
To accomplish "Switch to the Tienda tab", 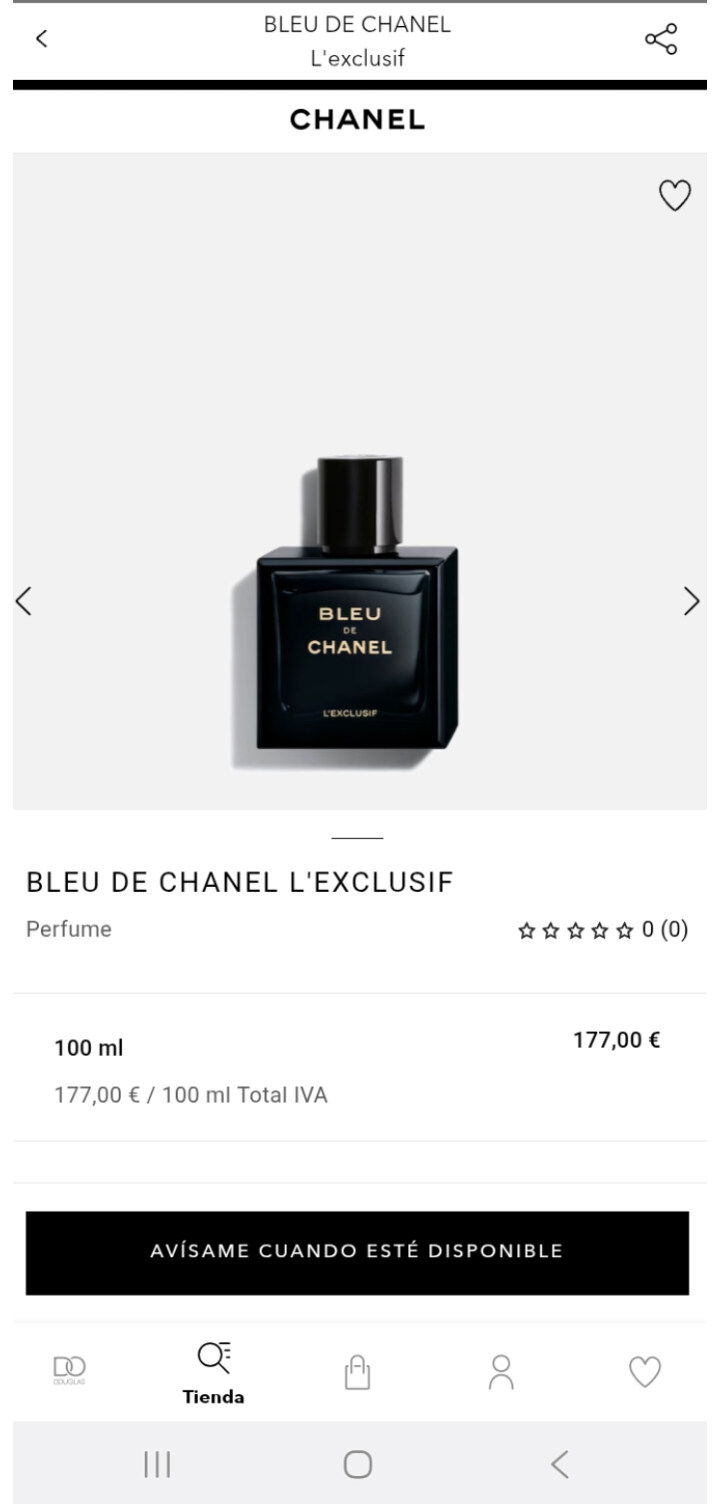I will (x=213, y=1373).
